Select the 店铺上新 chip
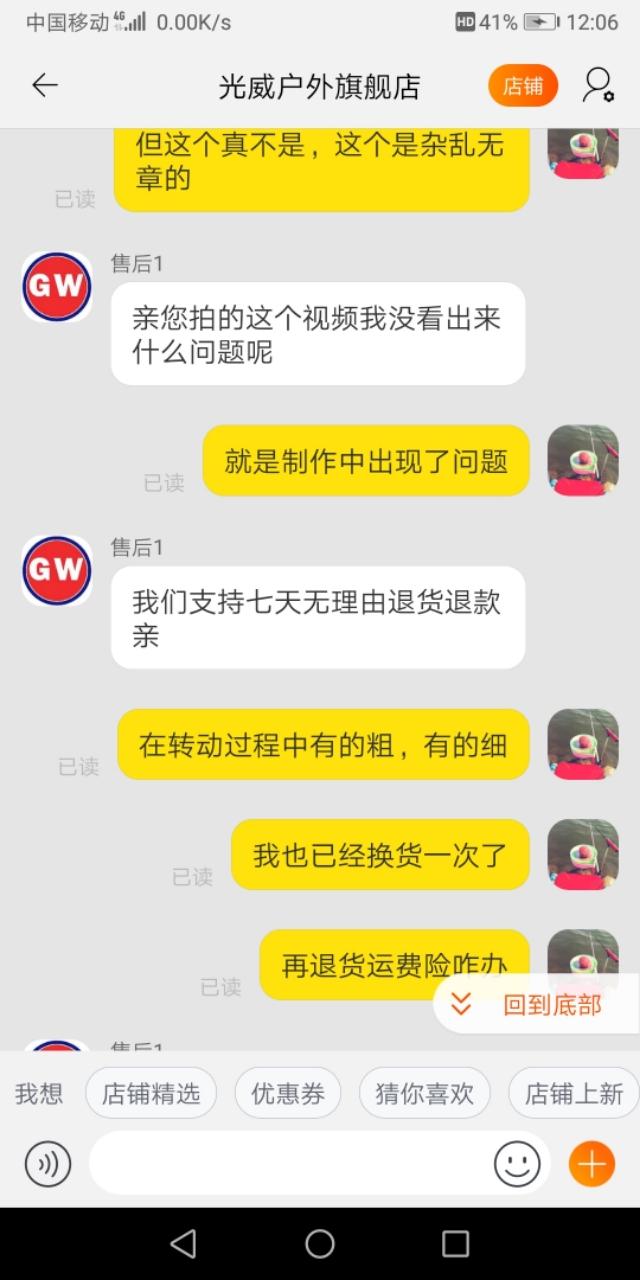 (573, 1093)
